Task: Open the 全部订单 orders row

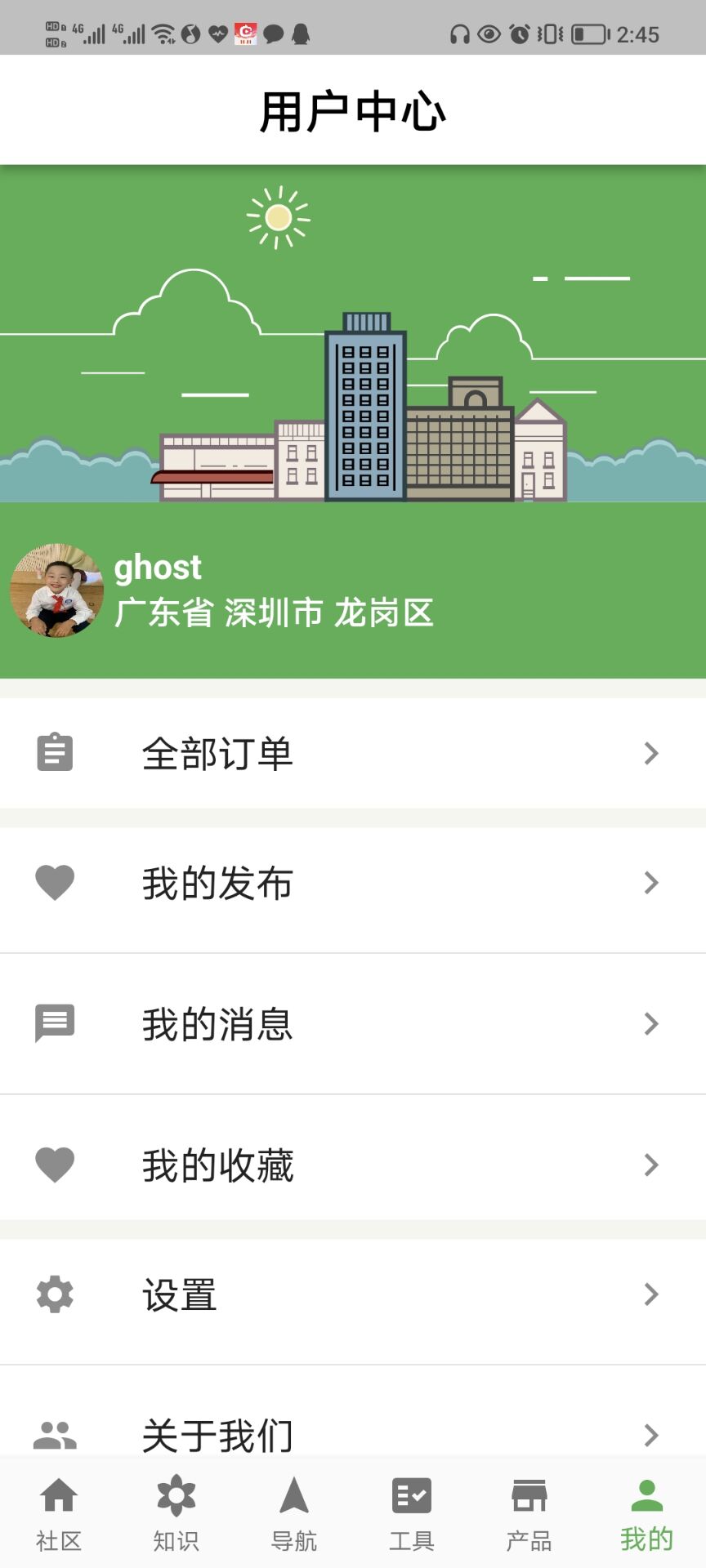Action: [x=351, y=753]
